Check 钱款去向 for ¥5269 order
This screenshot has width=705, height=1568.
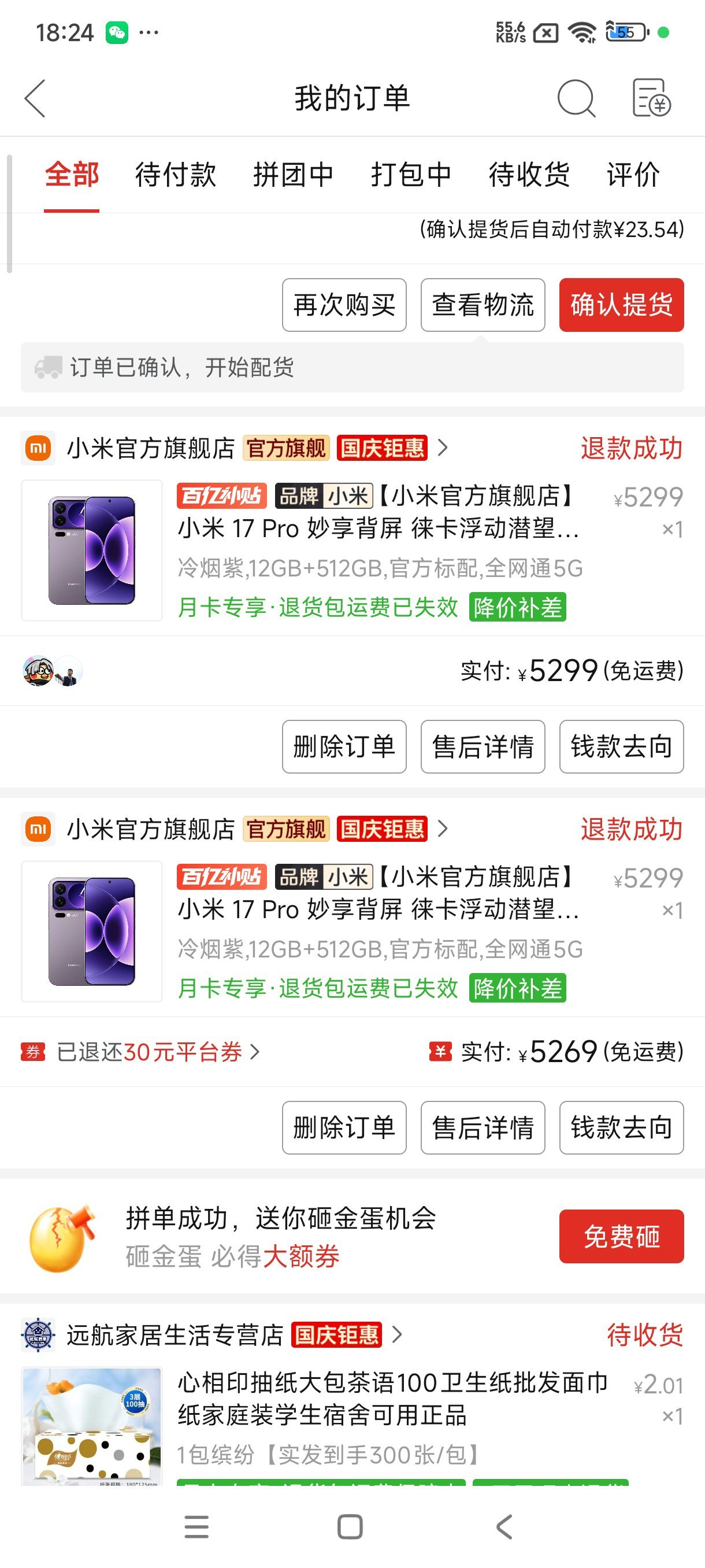tap(621, 1128)
